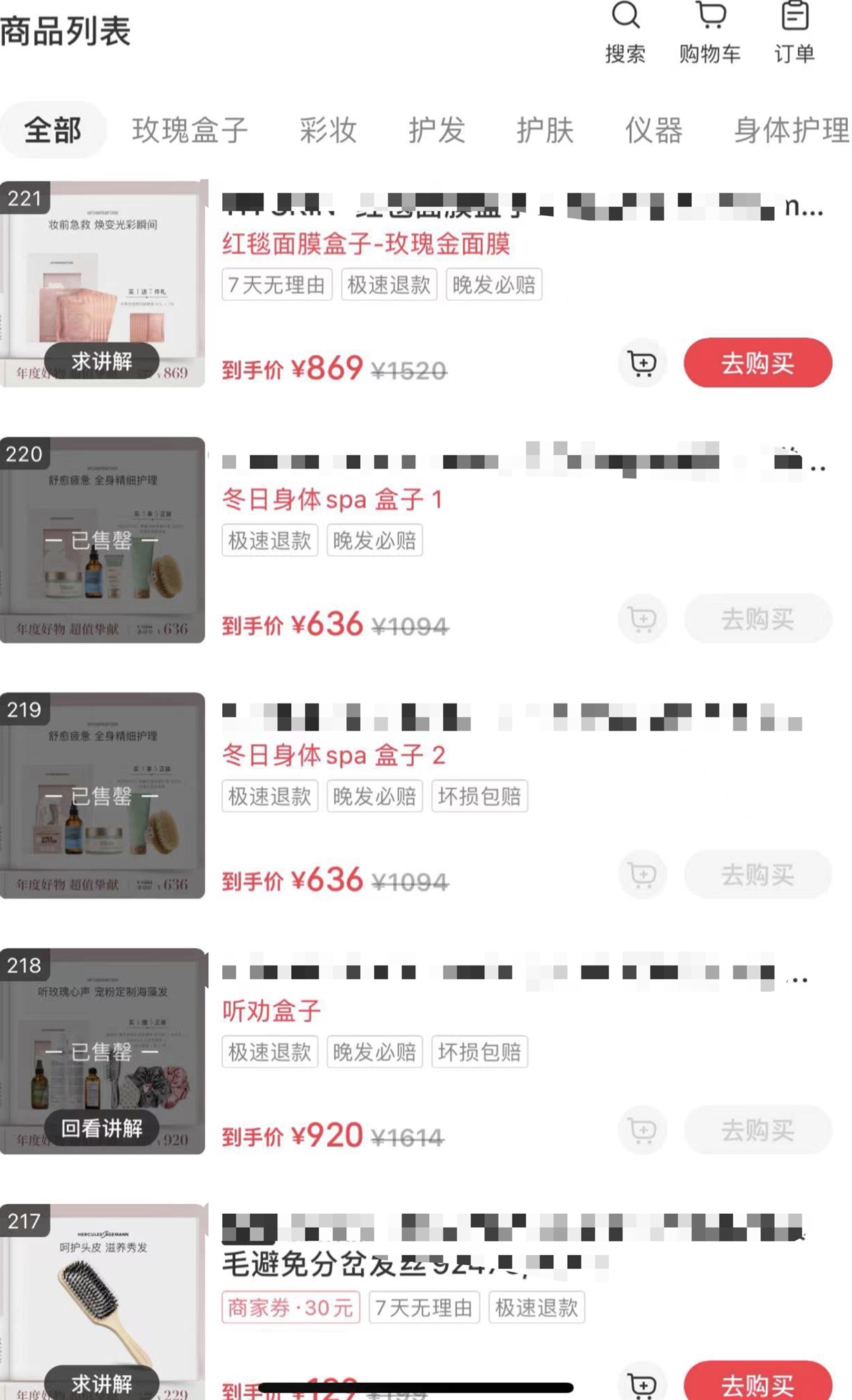Viewport: 852px width, 1400px height.
Task: Add 红毯面膜盒子 to cart
Action: coord(642,363)
